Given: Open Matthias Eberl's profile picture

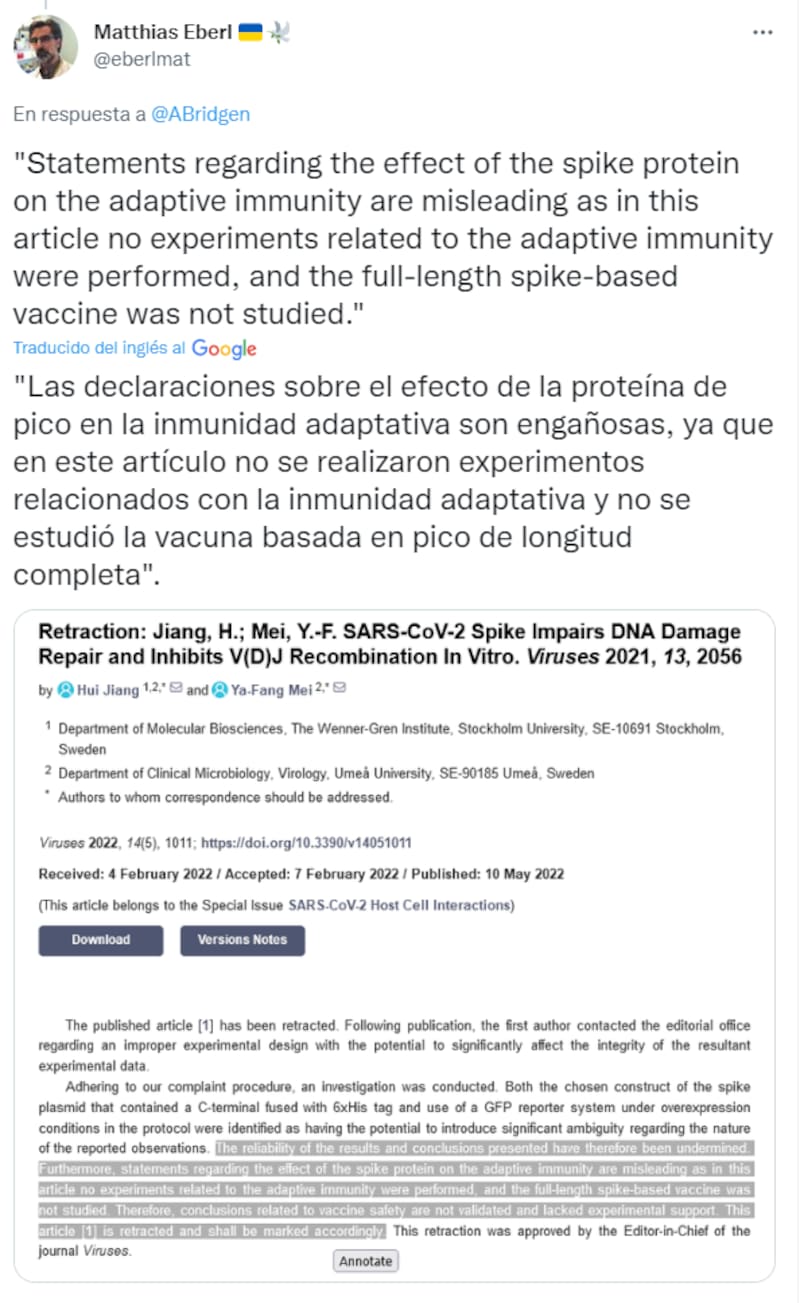Looking at the screenshot, I should coord(45,47).
